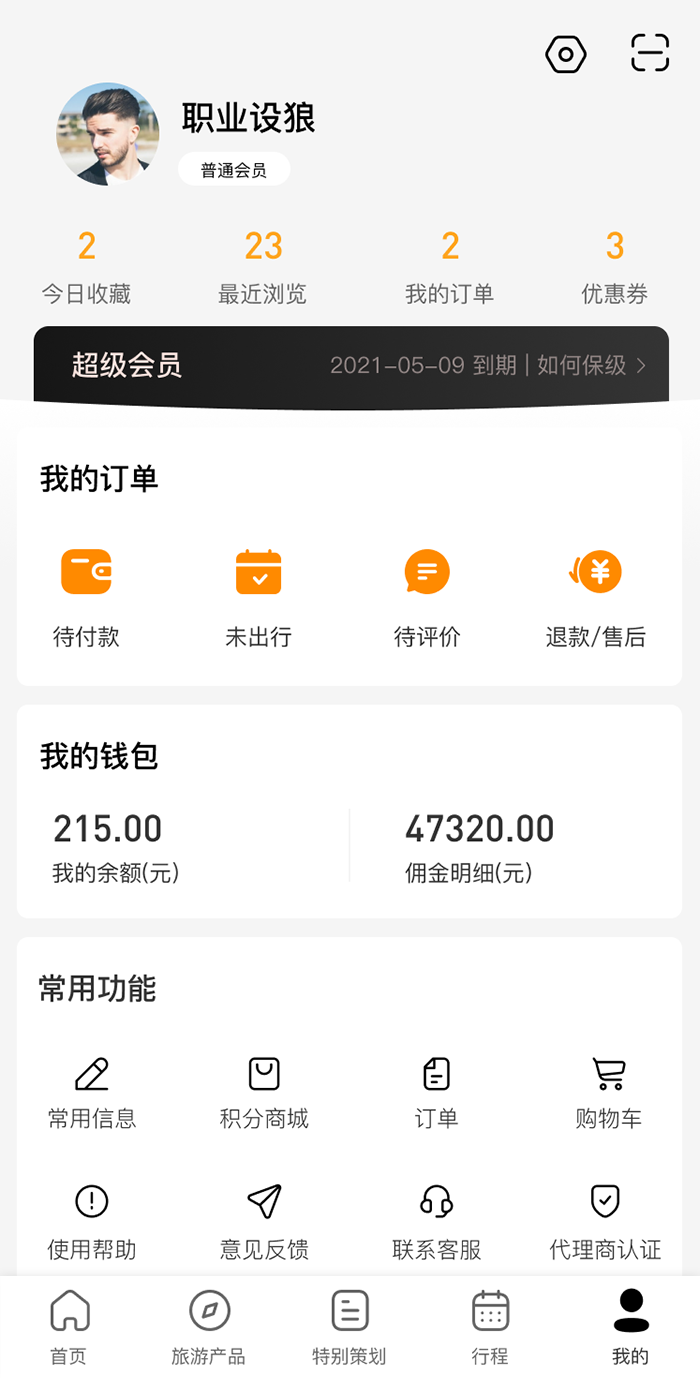Open the scan code icon
Image resolution: width=700 pixels, height=1378 pixels.
click(650, 53)
